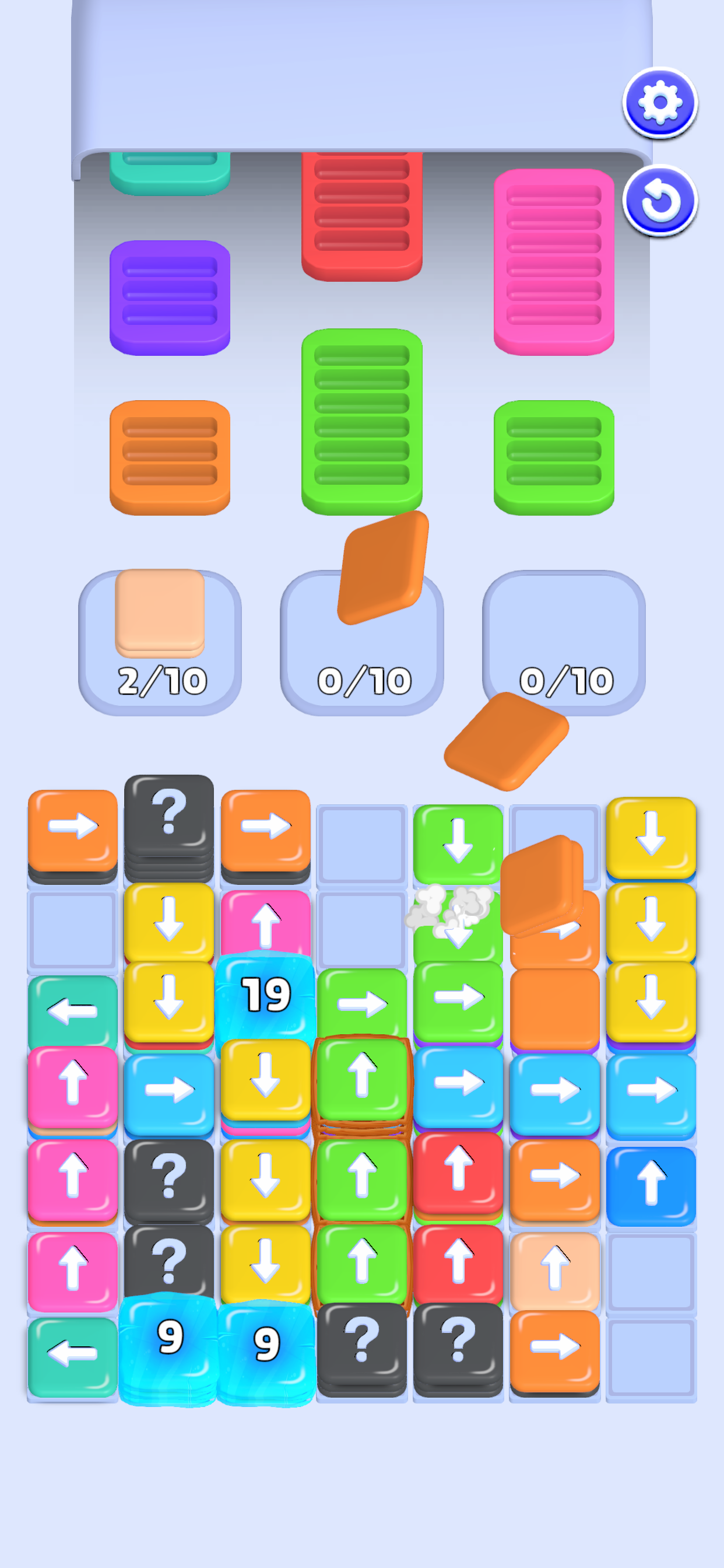Tap the dark blue up-arrow block
The image size is (724, 1568).
(651, 1184)
